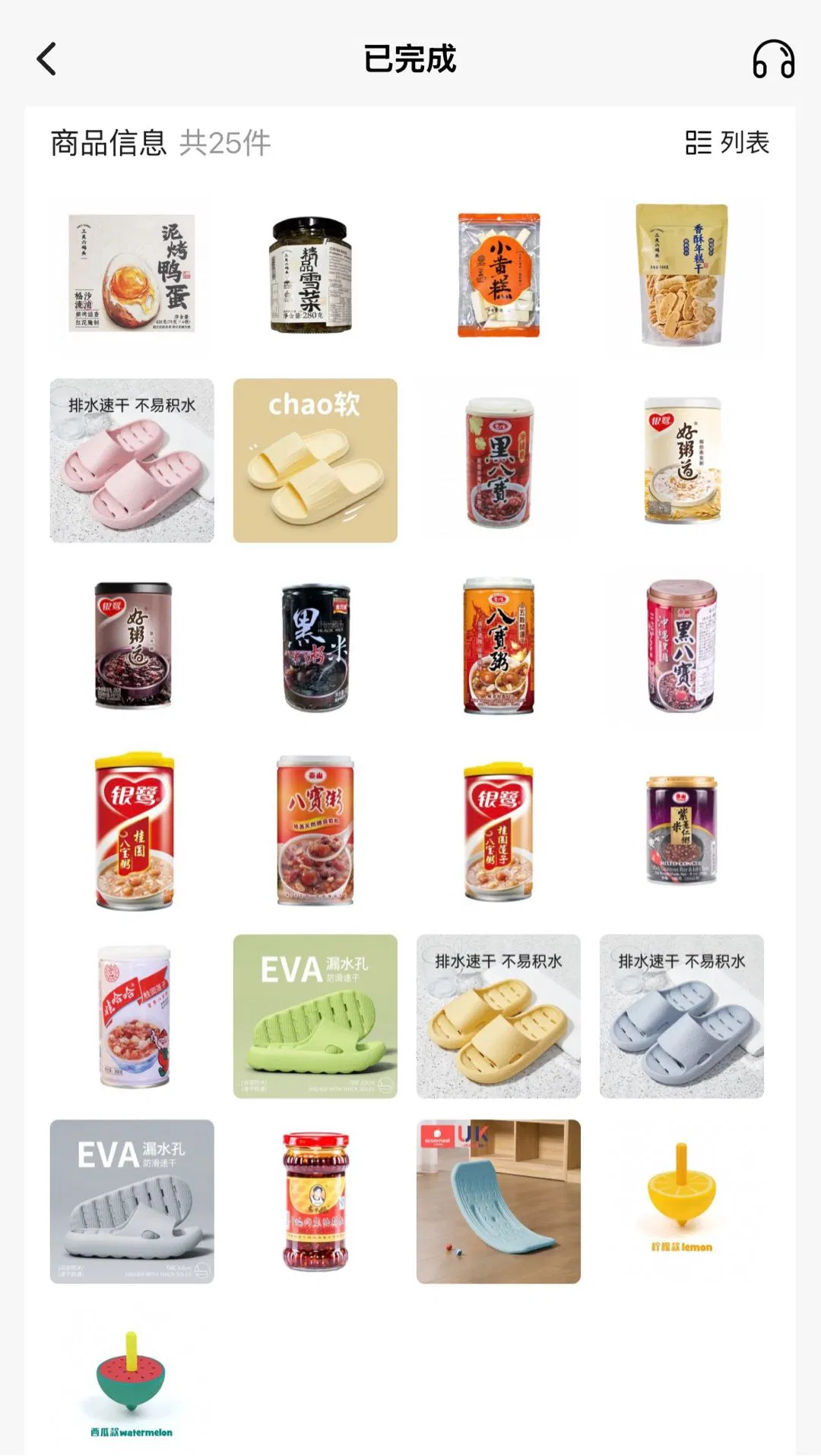Image resolution: width=821 pixels, height=1456 pixels.
Task: Open the 香酥年糕干 product tile
Action: click(682, 275)
